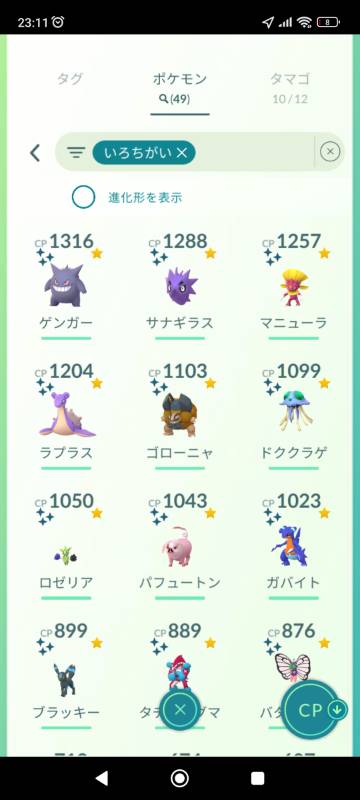Switch to the タグ tab
360x800 pixels.
click(x=70, y=79)
